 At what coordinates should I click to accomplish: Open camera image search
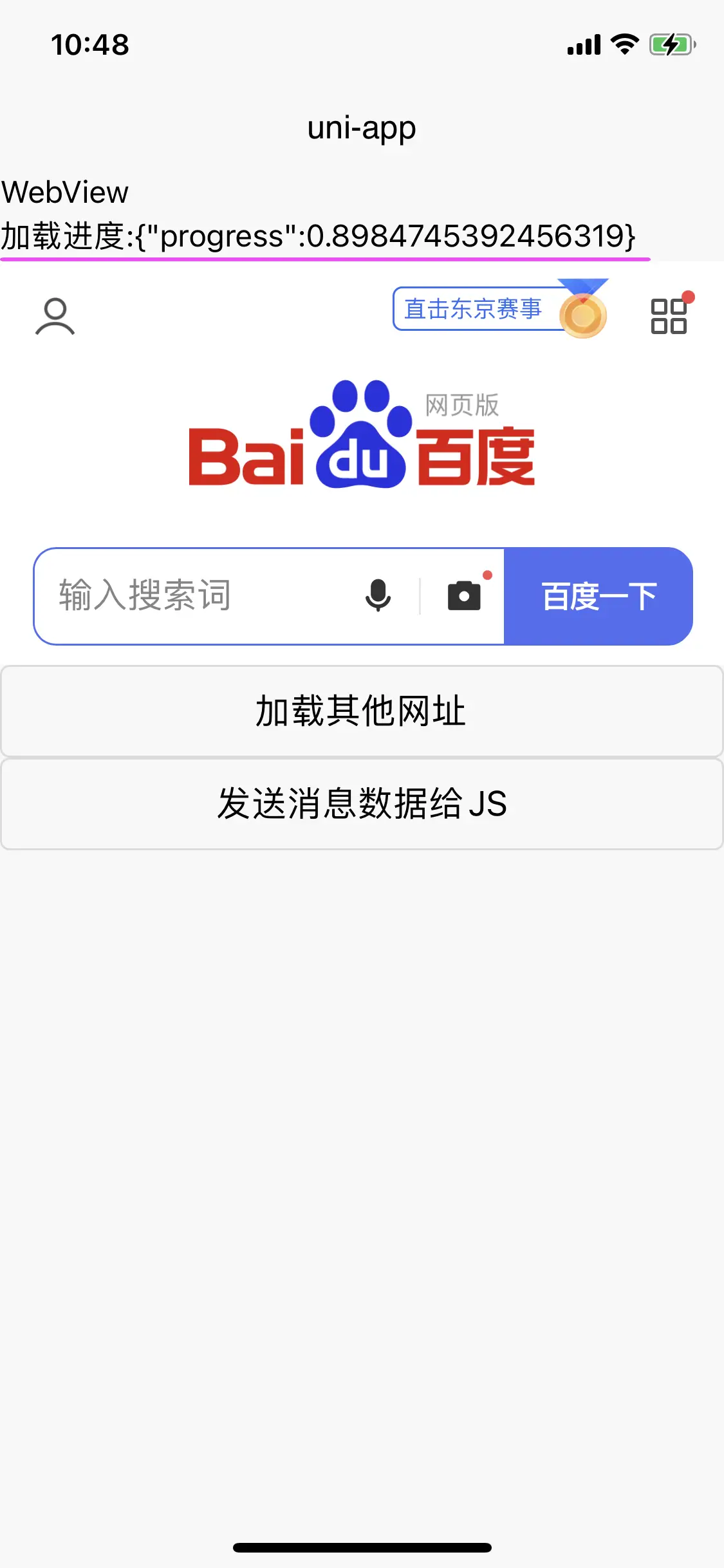pyautogui.click(x=465, y=595)
